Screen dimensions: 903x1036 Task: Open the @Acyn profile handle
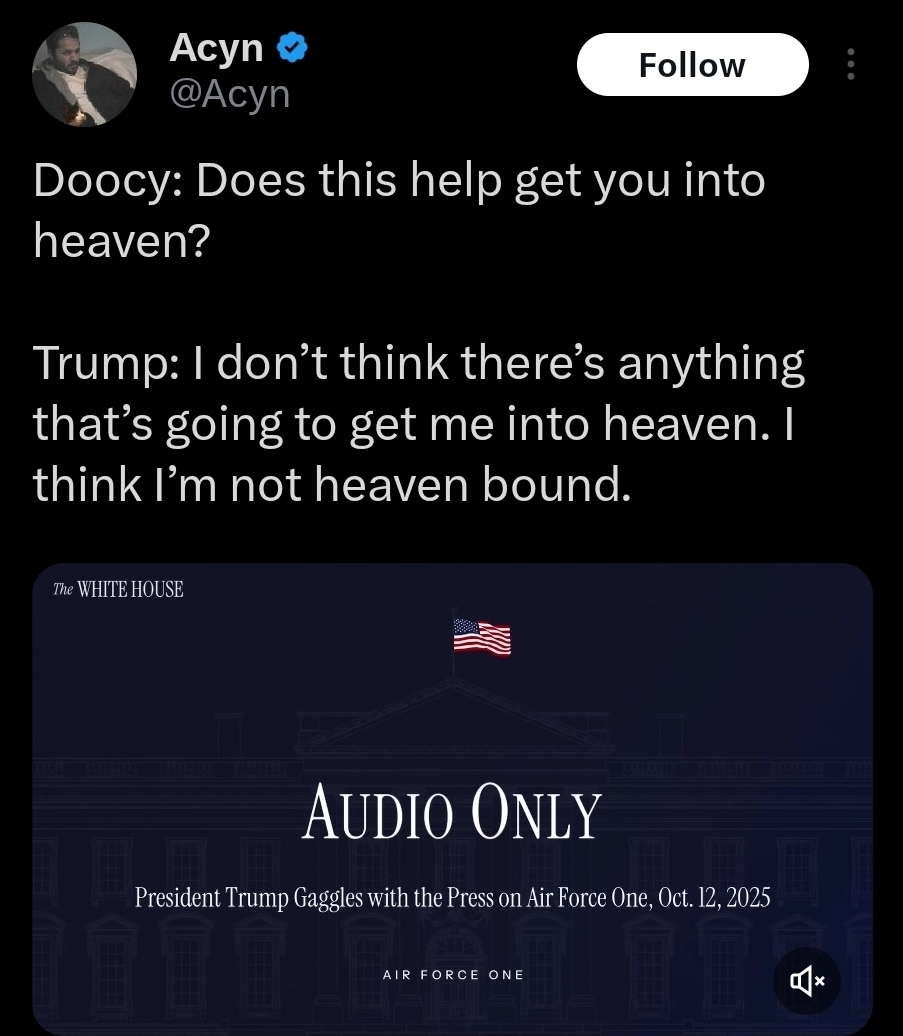pyautogui.click(x=229, y=94)
